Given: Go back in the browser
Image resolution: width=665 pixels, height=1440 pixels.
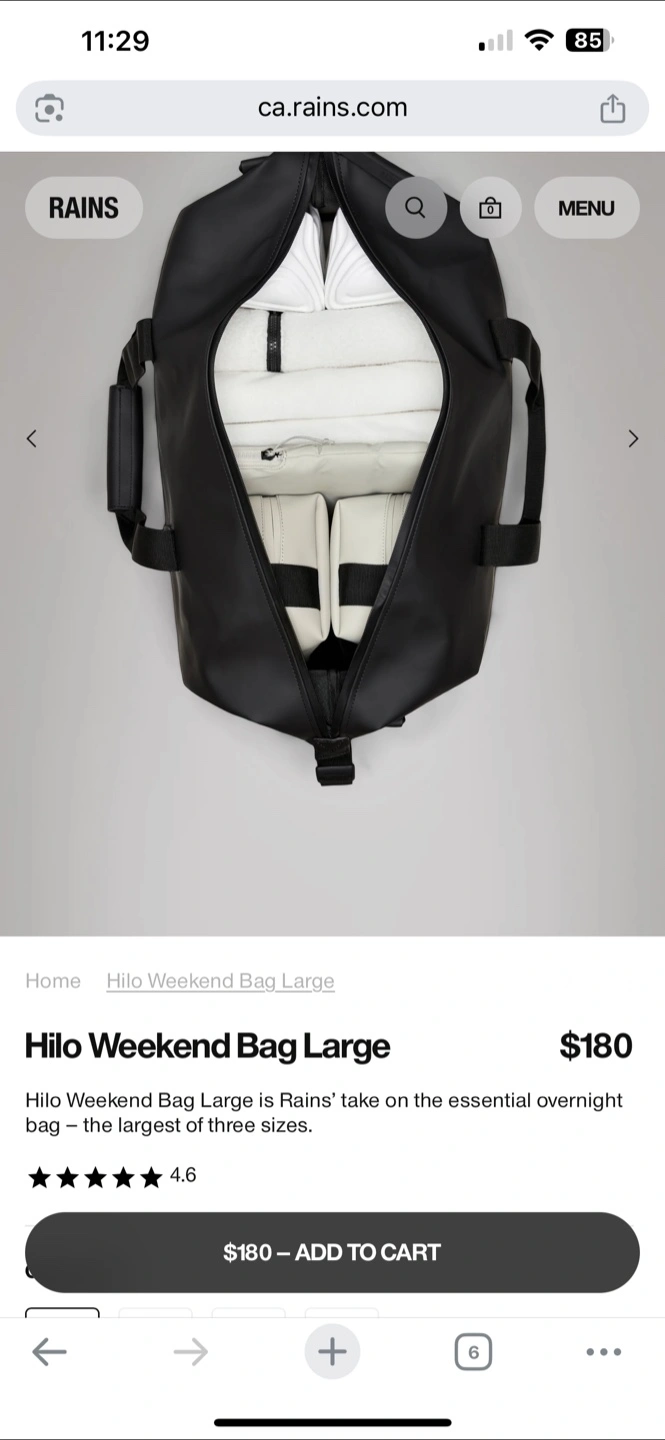Looking at the screenshot, I should pyautogui.click(x=49, y=1352).
